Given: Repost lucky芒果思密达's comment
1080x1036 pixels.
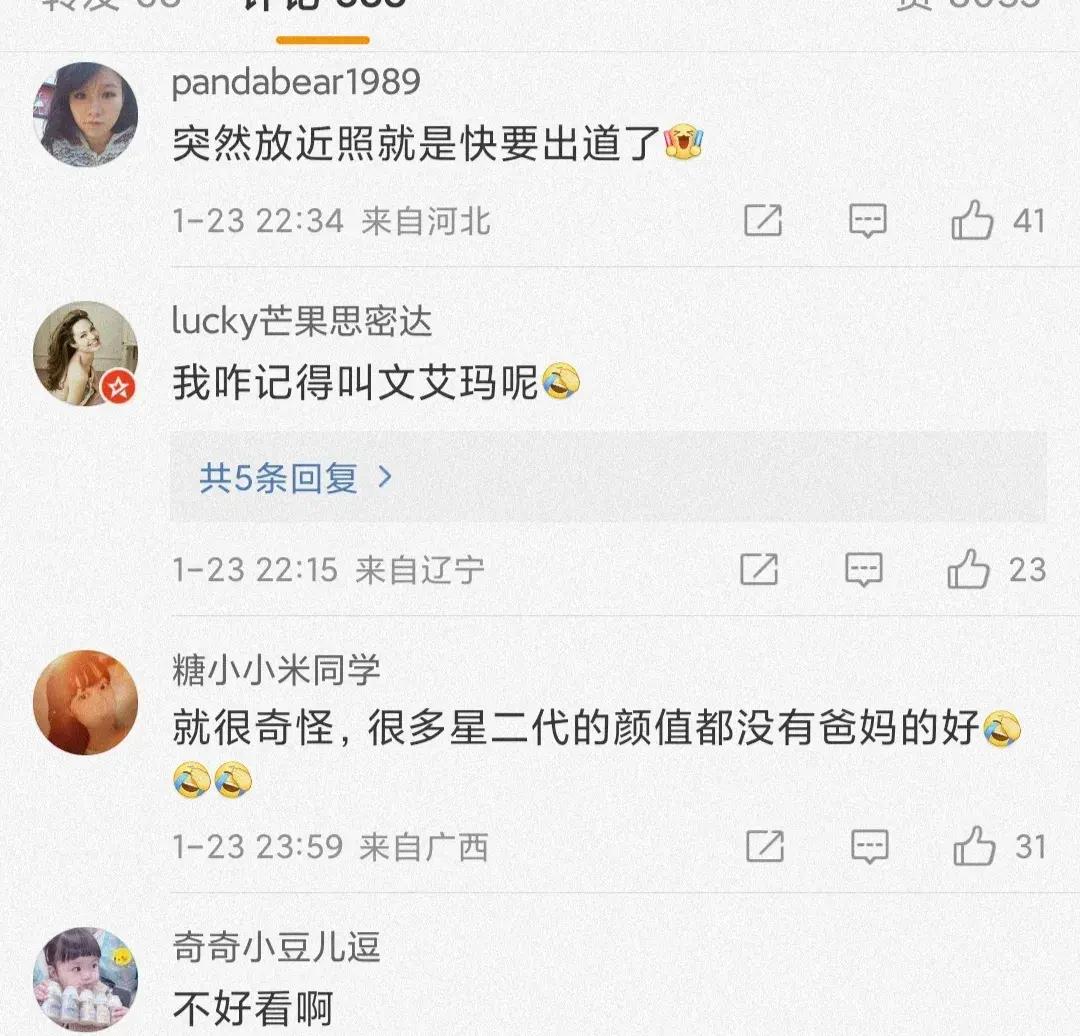Looking at the screenshot, I should (759, 570).
